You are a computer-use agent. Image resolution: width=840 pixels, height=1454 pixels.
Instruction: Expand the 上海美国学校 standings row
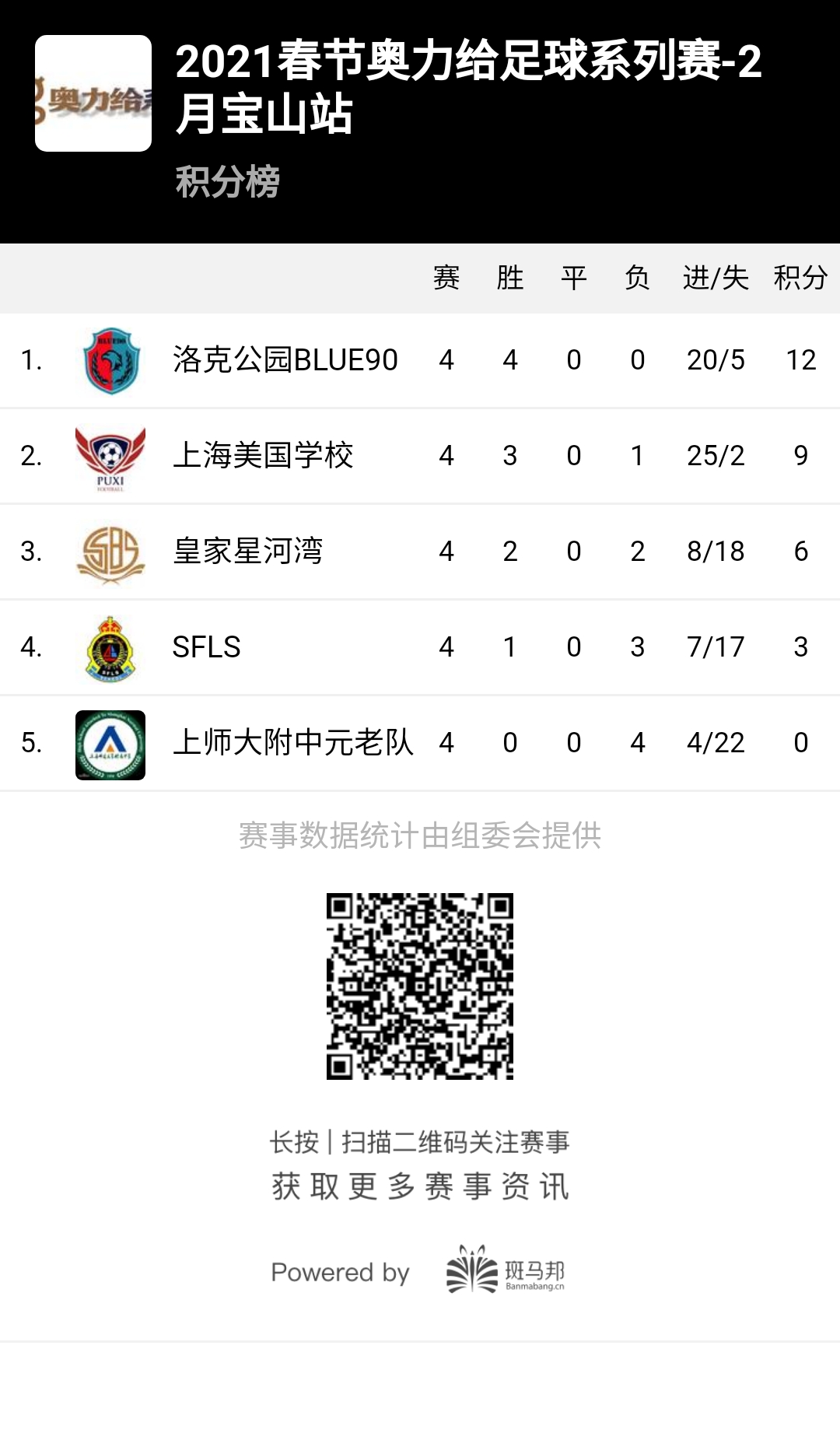[x=420, y=455]
